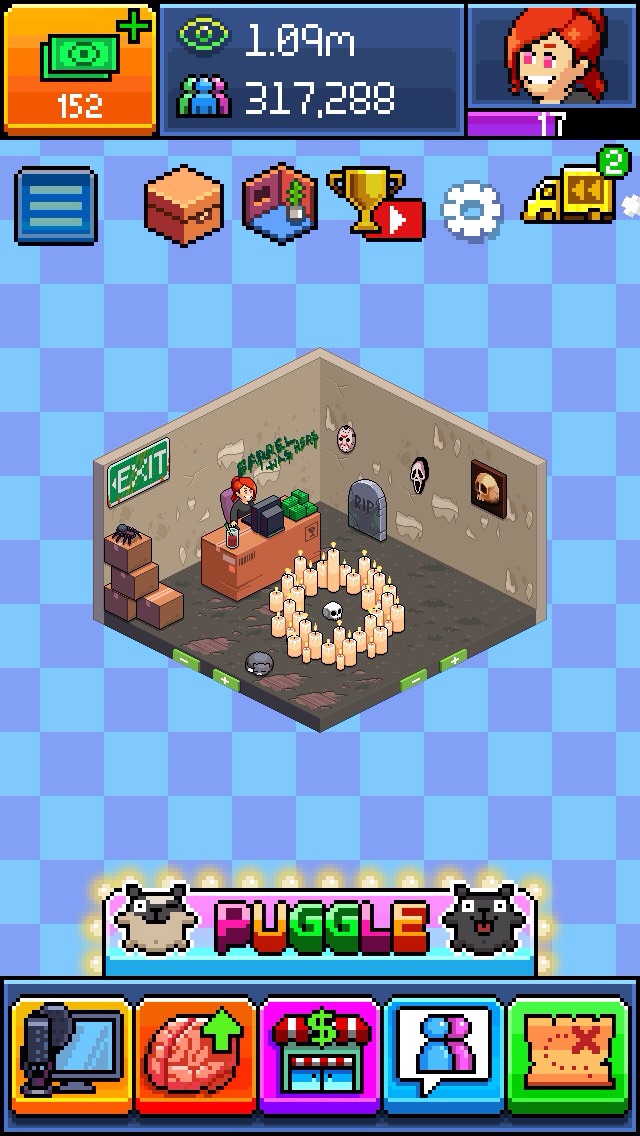Open the social chat tab
Screen dimensions: 640x1136
(444, 1059)
